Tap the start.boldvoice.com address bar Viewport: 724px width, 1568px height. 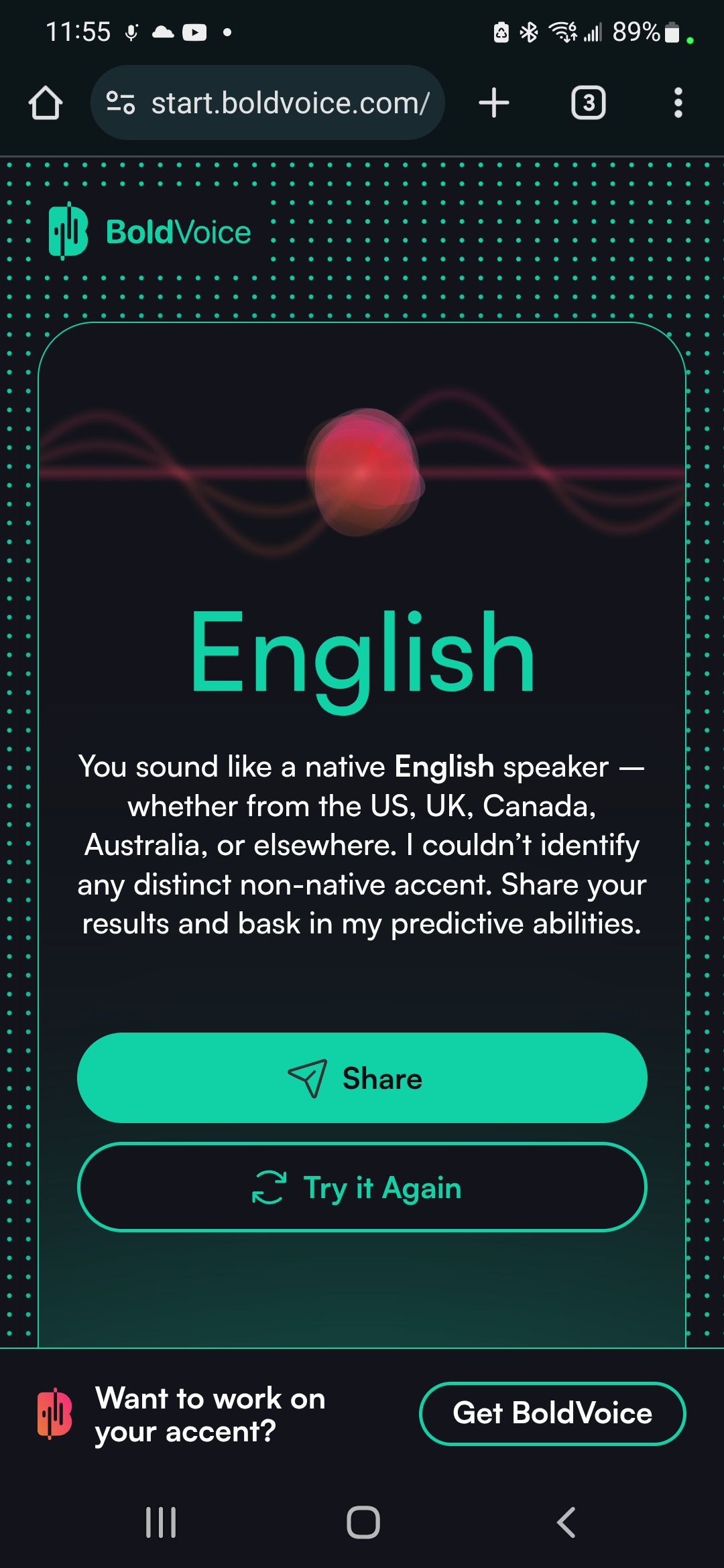pyautogui.click(x=290, y=103)
